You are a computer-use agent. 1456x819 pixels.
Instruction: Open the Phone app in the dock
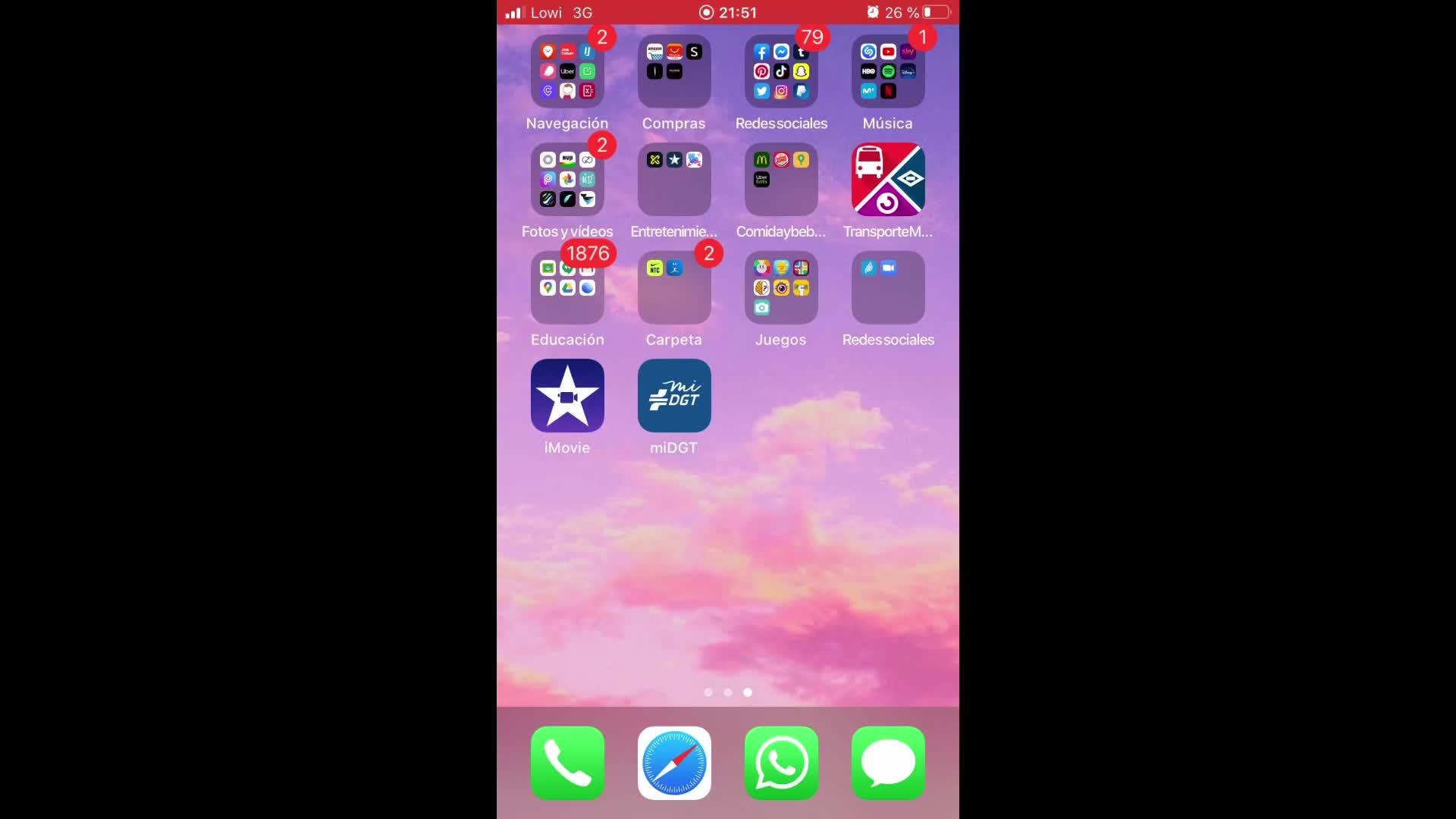click(x=567, y=763)
